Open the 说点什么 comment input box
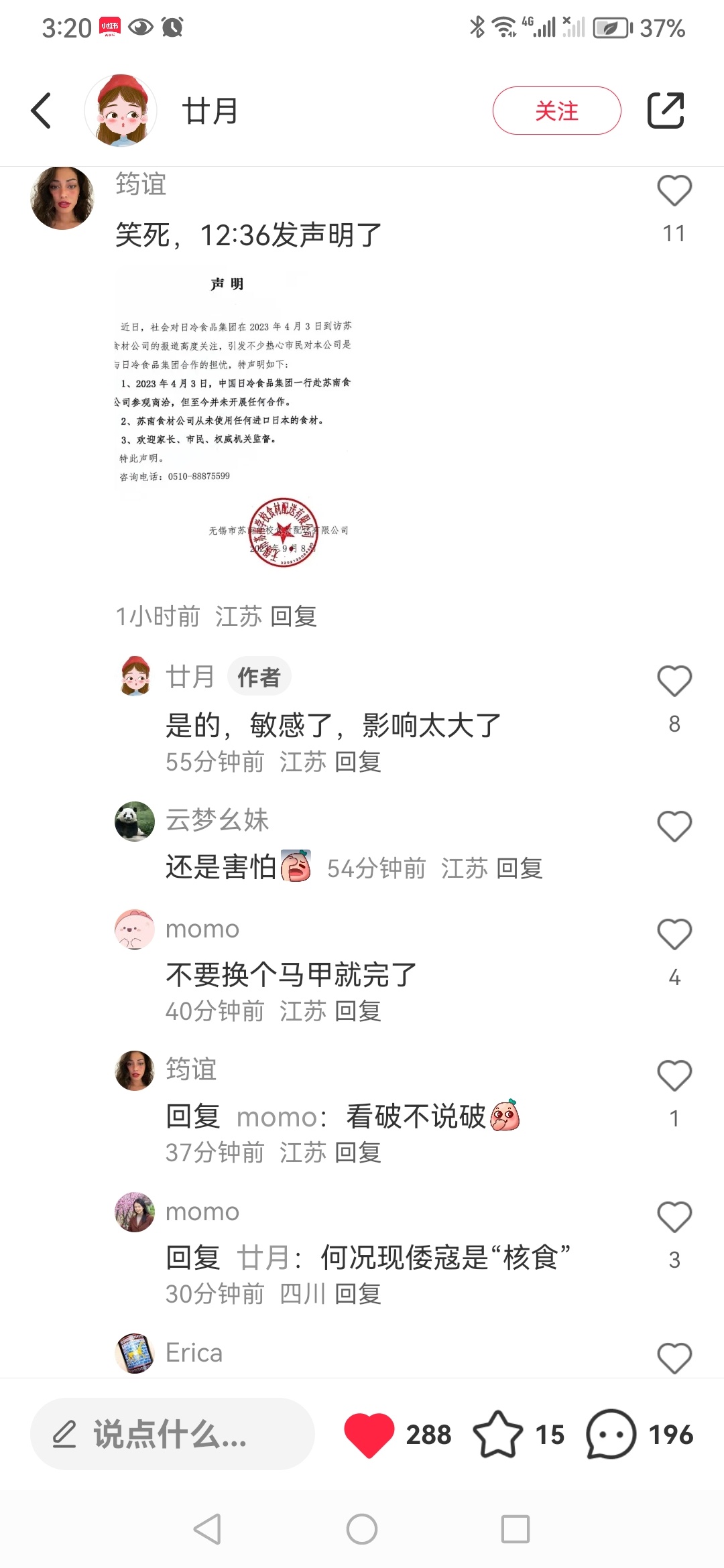This screenshot has height=1568, width=724. tap(172, 1434)
